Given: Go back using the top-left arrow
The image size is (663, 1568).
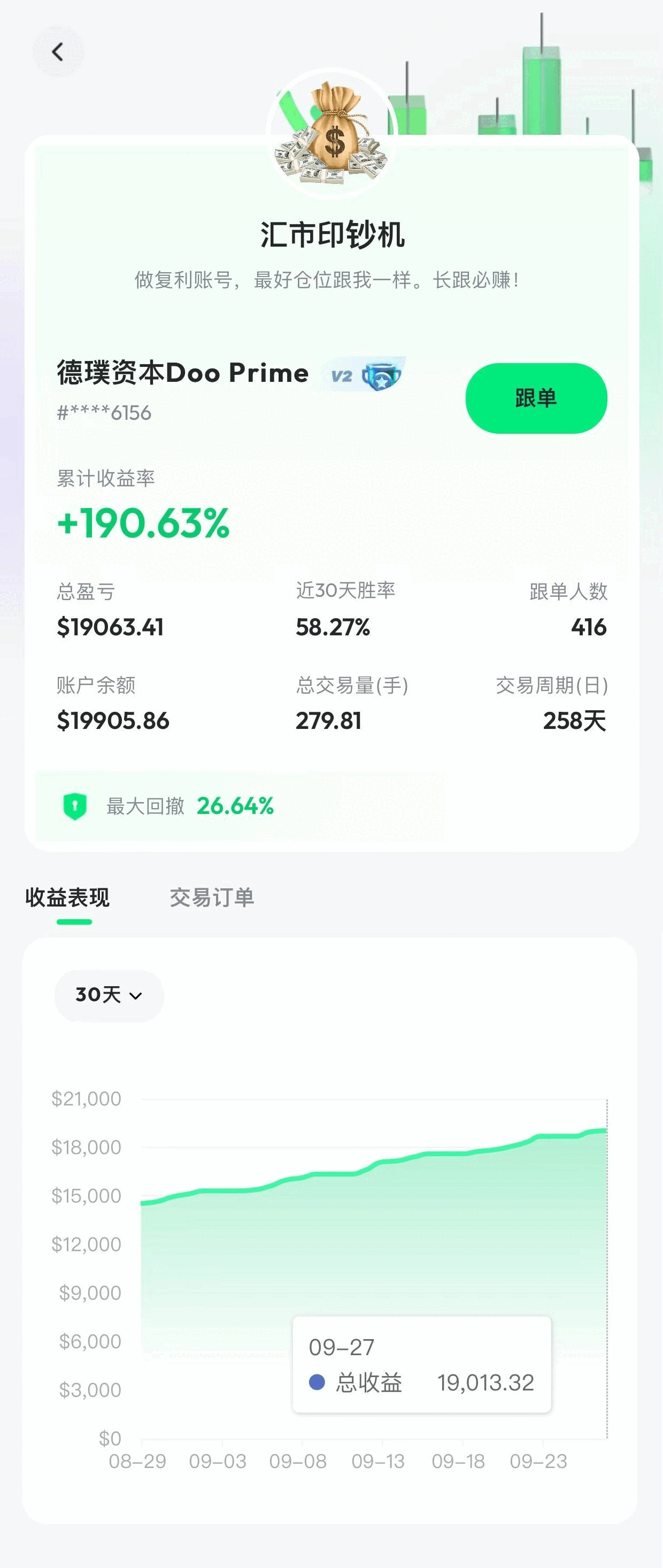Looking at the screenshot, I should (x=58, y=52).
